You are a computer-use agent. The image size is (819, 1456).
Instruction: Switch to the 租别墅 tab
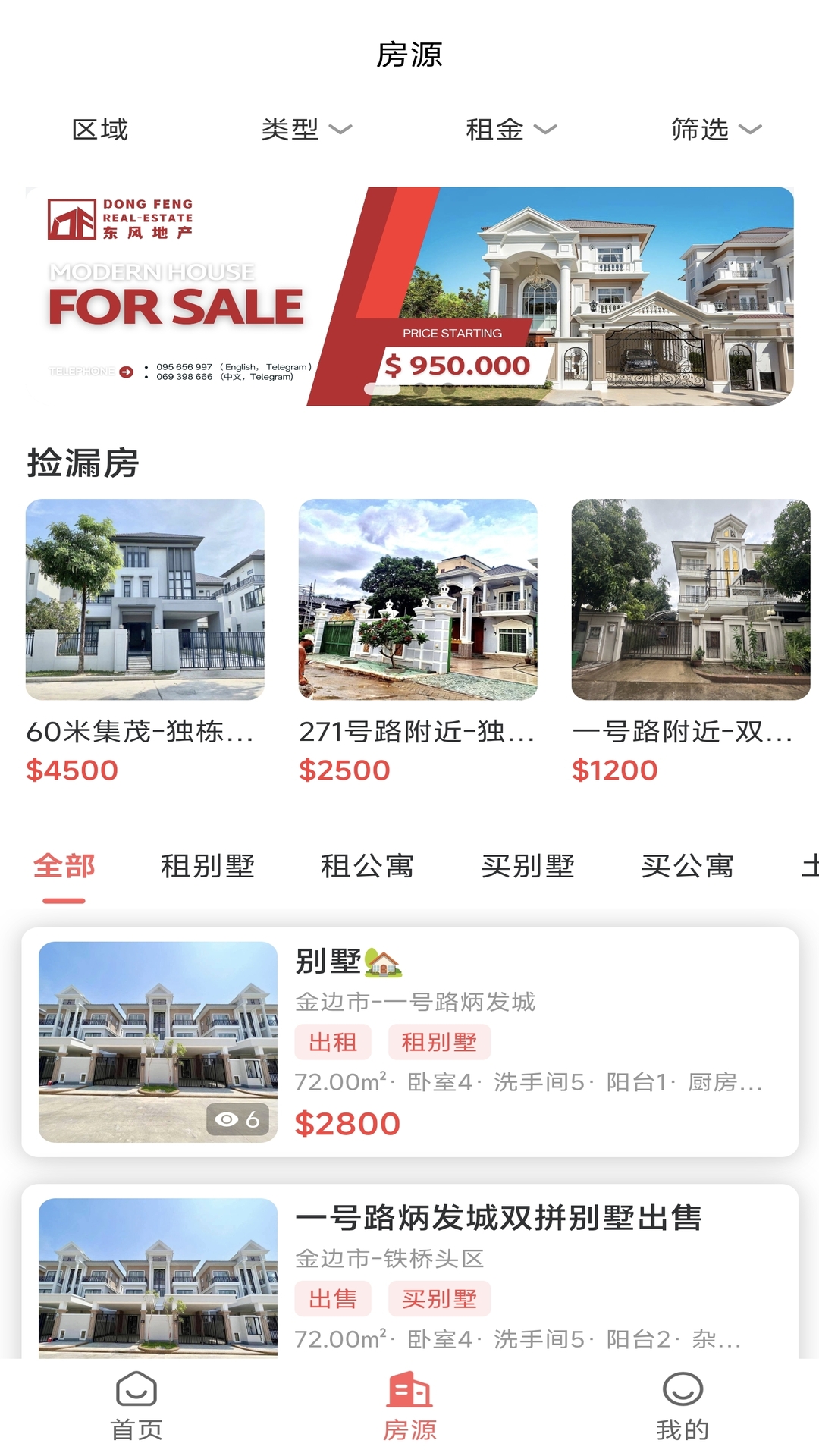208,866
